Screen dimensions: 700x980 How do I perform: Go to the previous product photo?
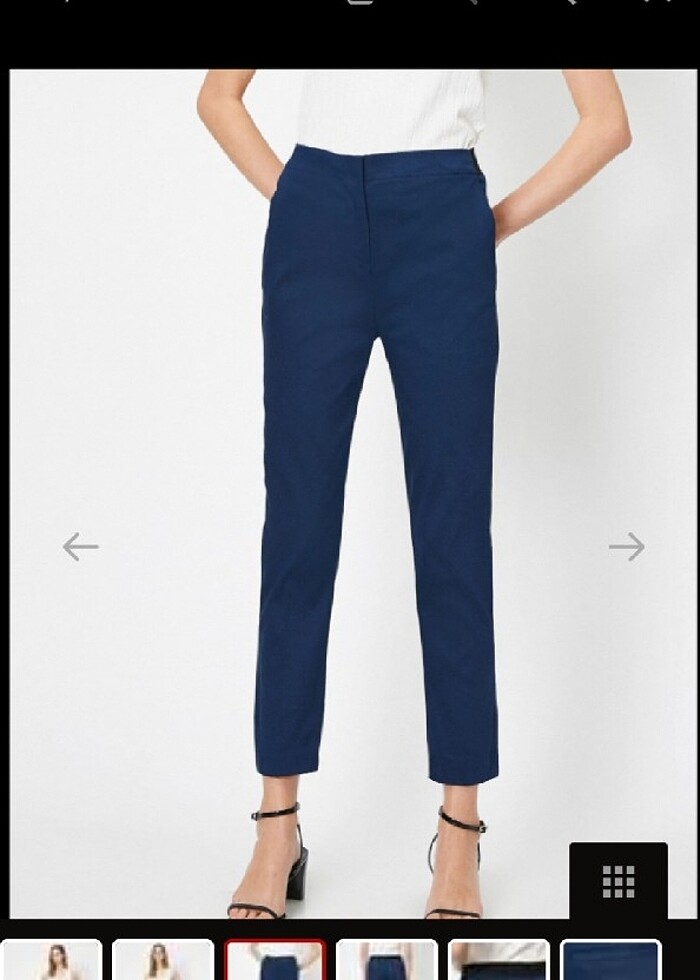(80, 547)
